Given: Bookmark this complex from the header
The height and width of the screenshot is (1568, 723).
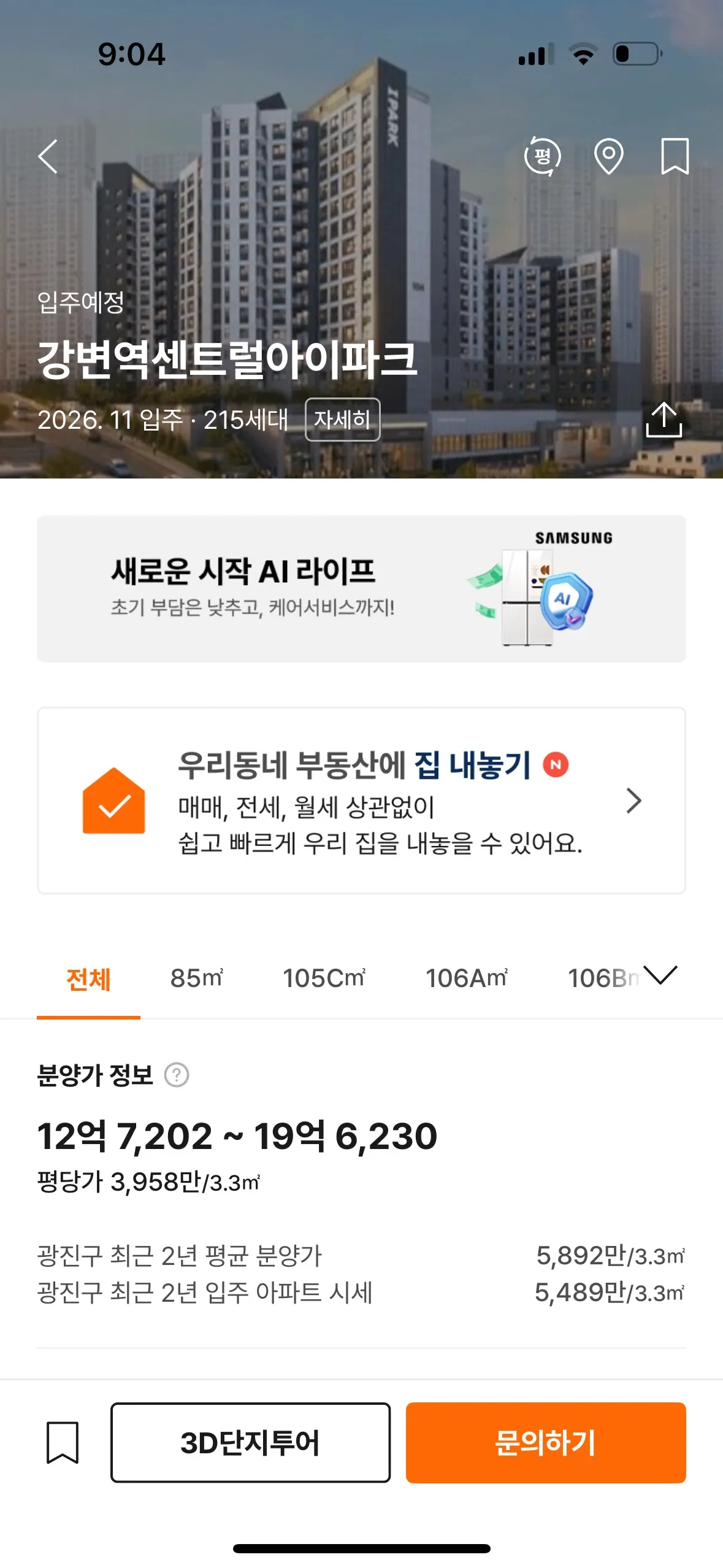Looking at the screenshot, I should [x=675, y=156].
